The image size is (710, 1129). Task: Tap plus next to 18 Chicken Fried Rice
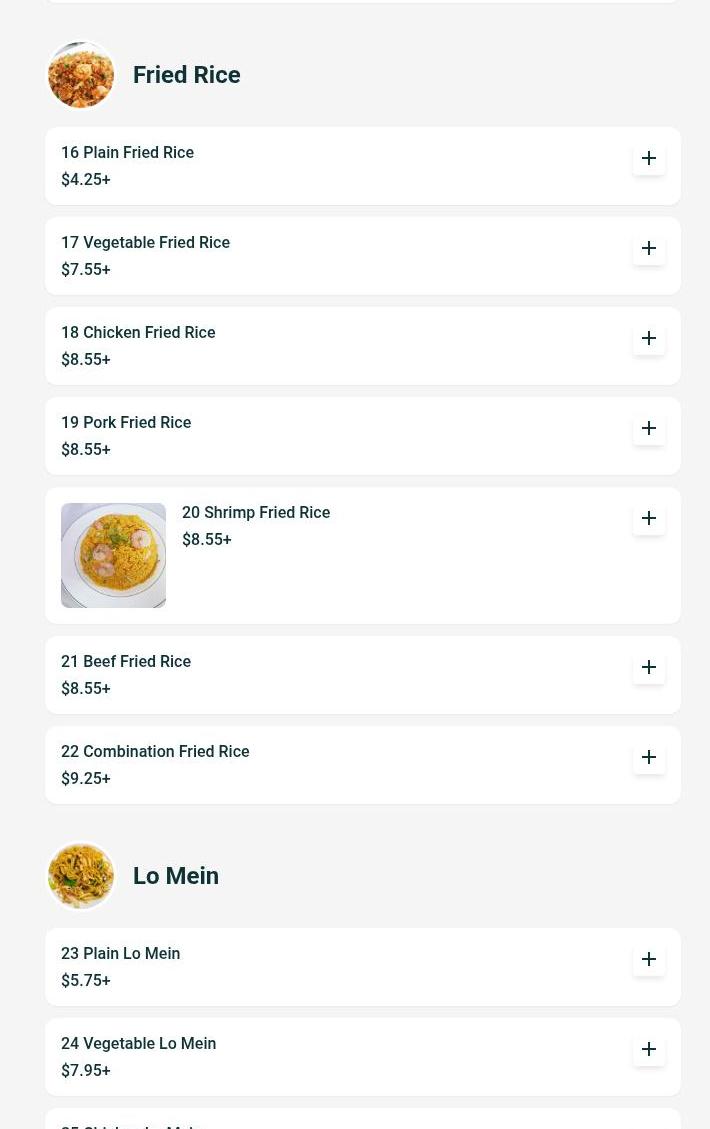tap(649, 338)
